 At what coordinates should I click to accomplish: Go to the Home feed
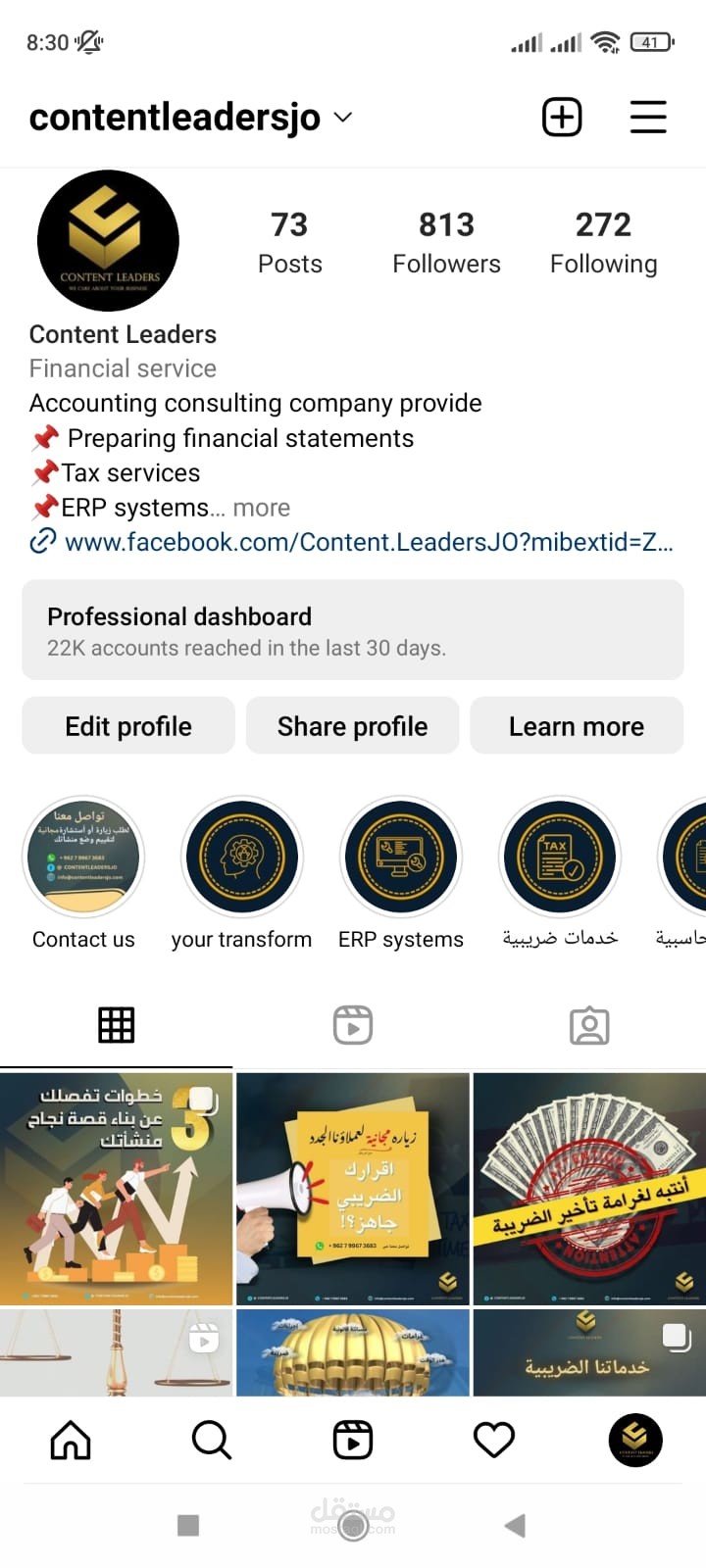71,1441
